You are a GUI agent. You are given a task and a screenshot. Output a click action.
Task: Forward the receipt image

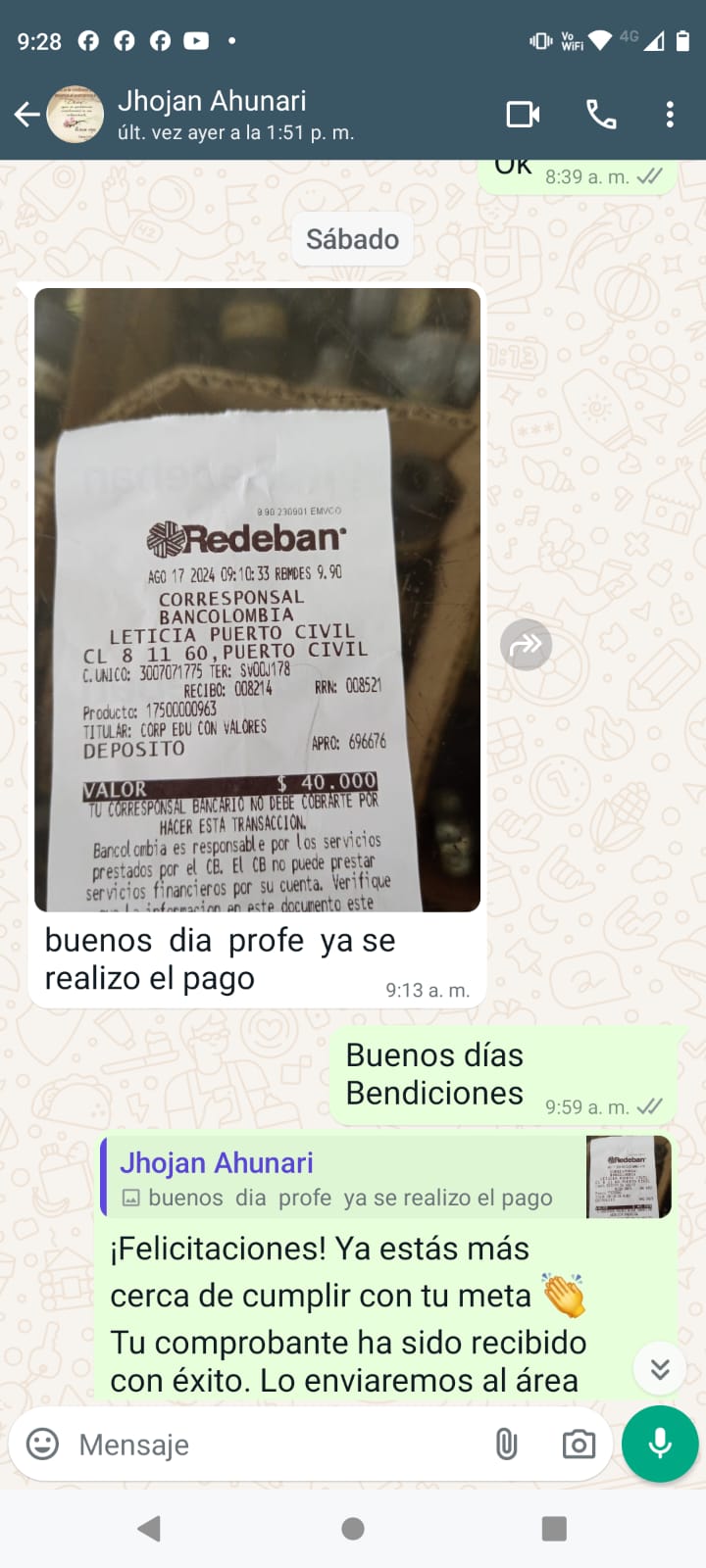click(x=527, y=645)
